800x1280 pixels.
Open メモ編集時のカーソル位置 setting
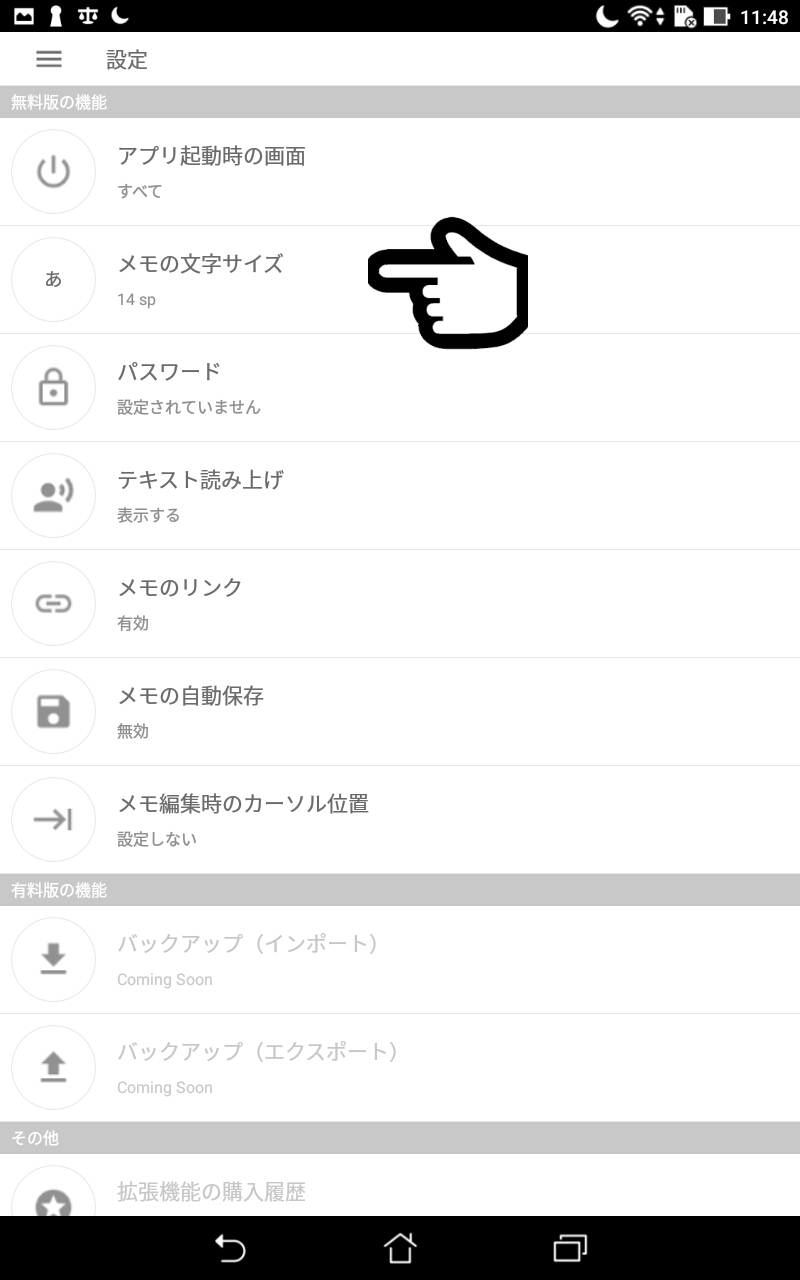[x=400, y=820]
